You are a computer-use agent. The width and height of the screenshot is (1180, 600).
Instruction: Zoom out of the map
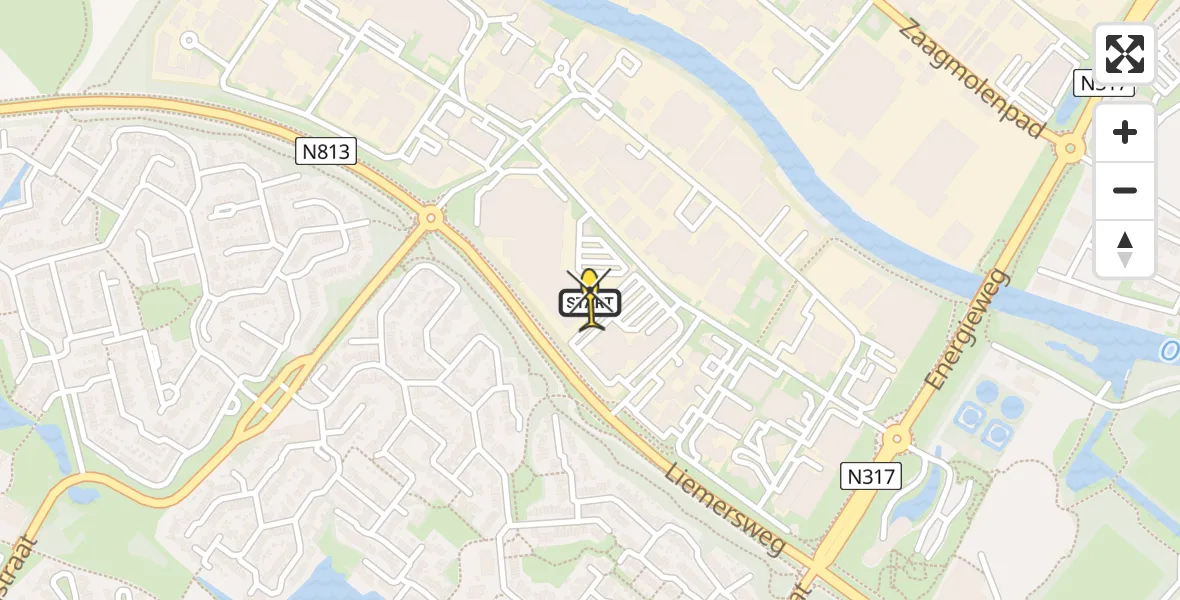click(1125, 191)
